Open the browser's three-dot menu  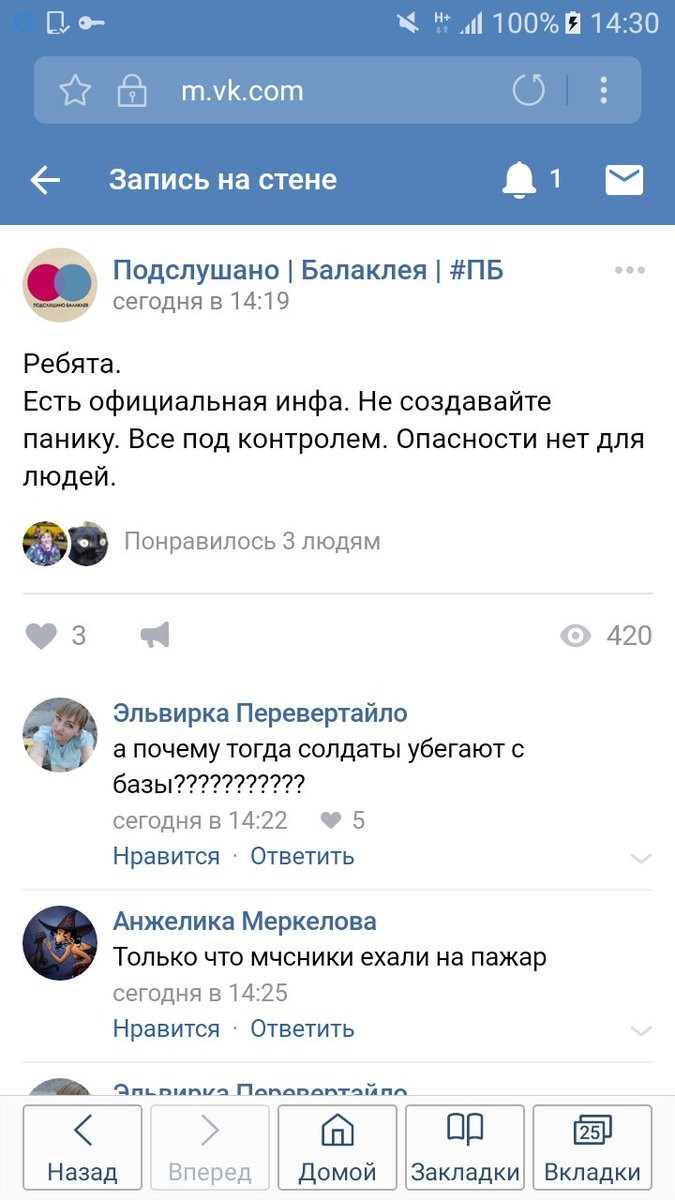604,91
